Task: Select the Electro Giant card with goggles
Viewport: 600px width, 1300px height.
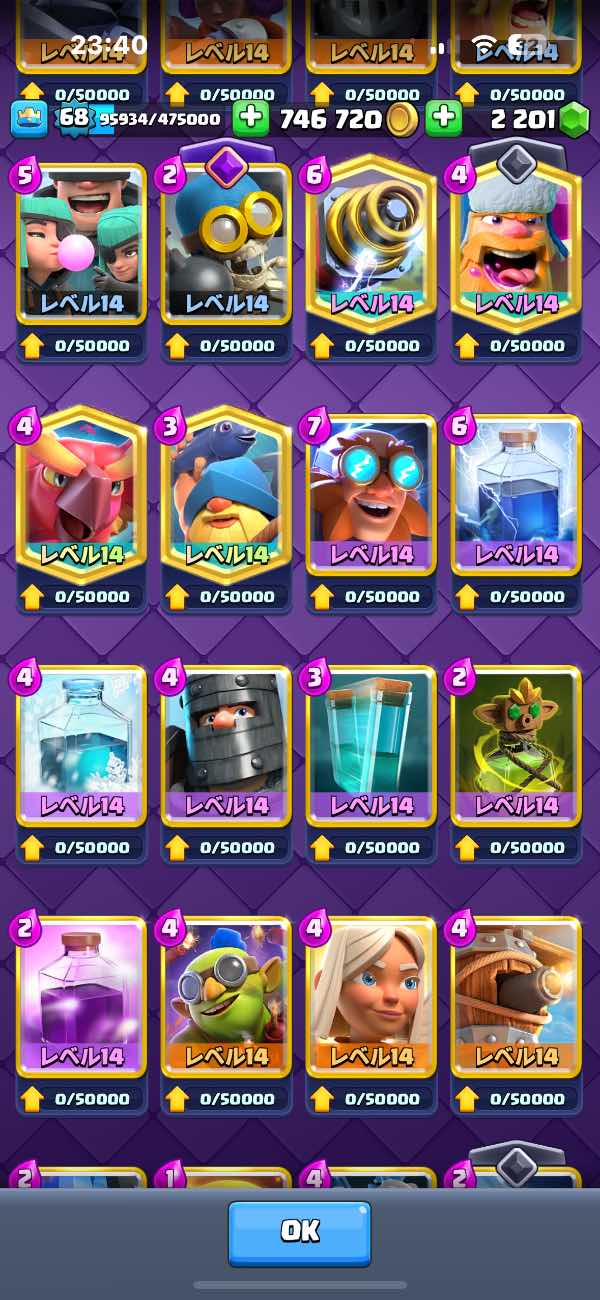Action: pyautogui.click(x=371, y=495)
